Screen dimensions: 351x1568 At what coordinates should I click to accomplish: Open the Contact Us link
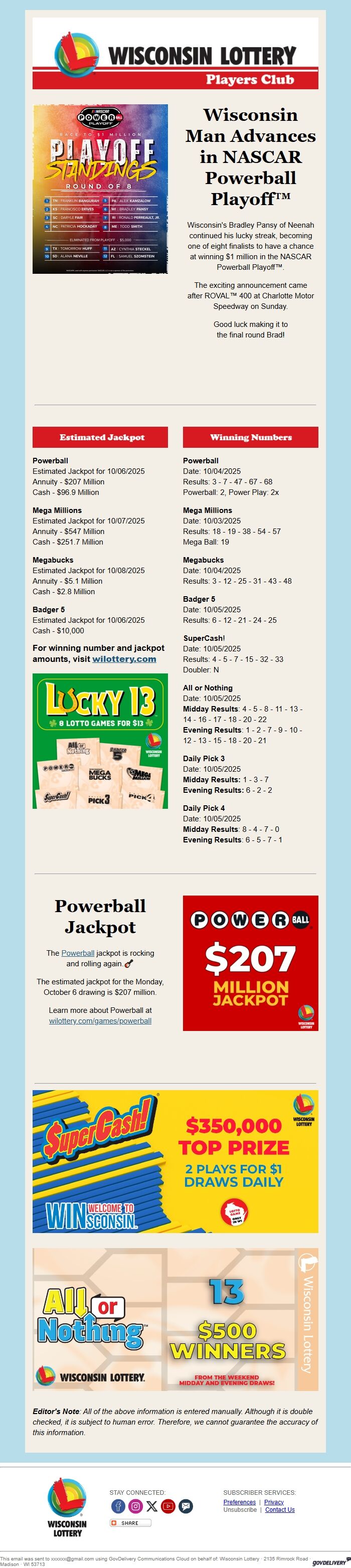coord(280,1509)
